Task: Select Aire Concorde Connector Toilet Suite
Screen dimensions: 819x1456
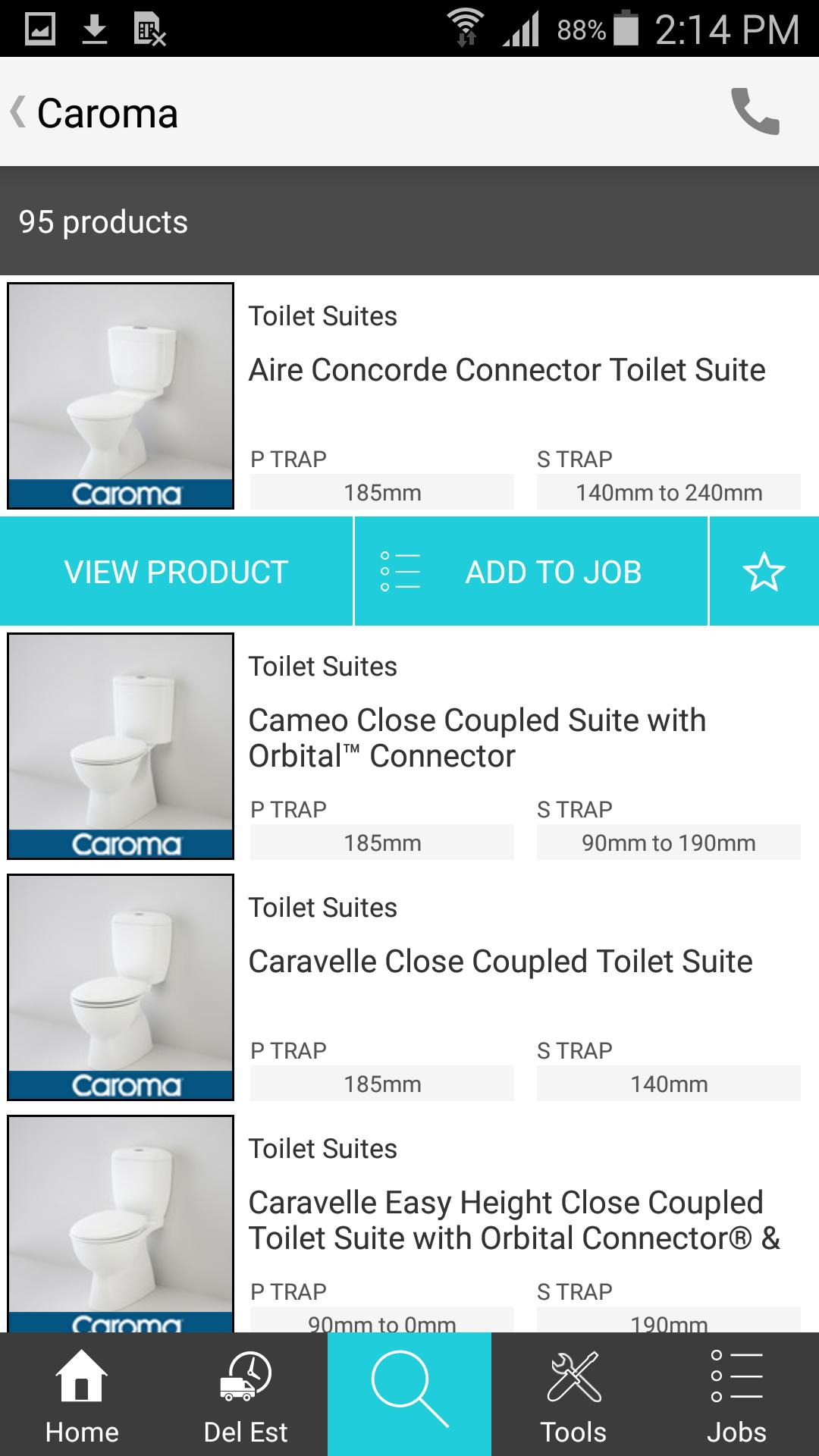Action: 507,370
